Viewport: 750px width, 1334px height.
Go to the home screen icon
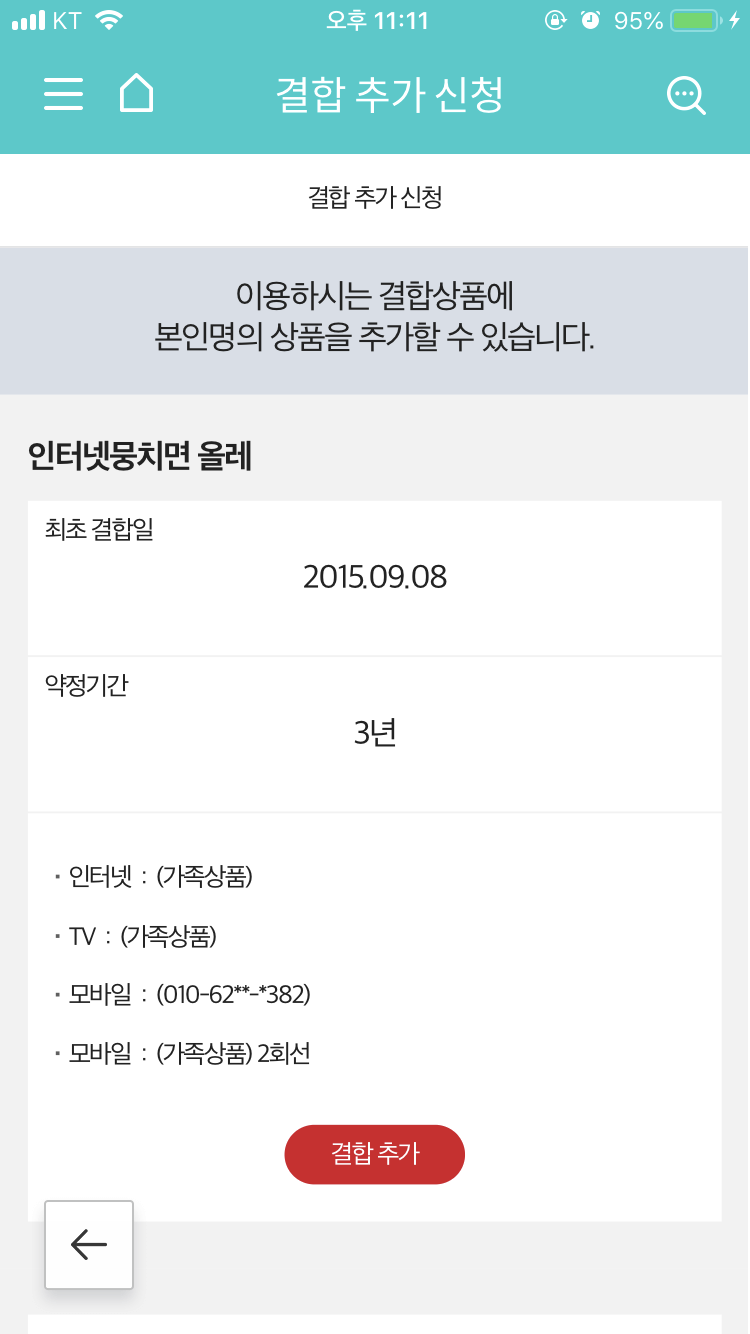[x=137, y=94]
